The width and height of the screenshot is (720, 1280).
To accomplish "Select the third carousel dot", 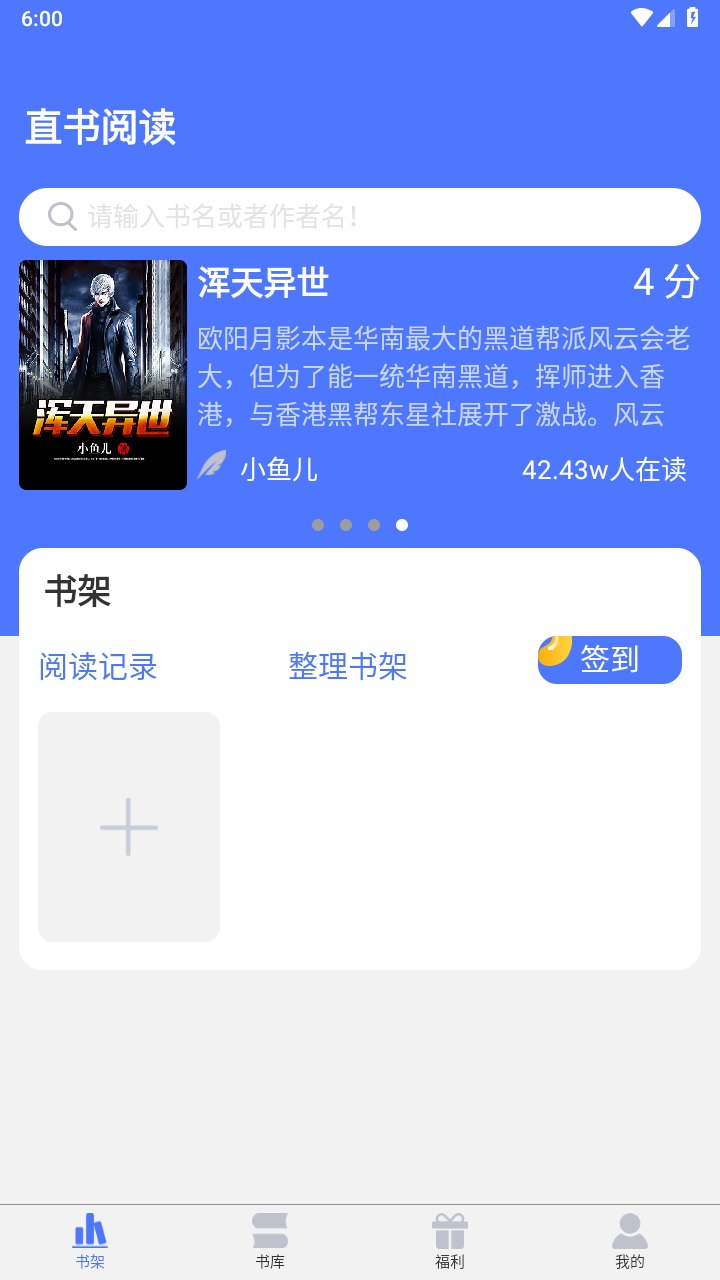I will [x=374, y=524].
